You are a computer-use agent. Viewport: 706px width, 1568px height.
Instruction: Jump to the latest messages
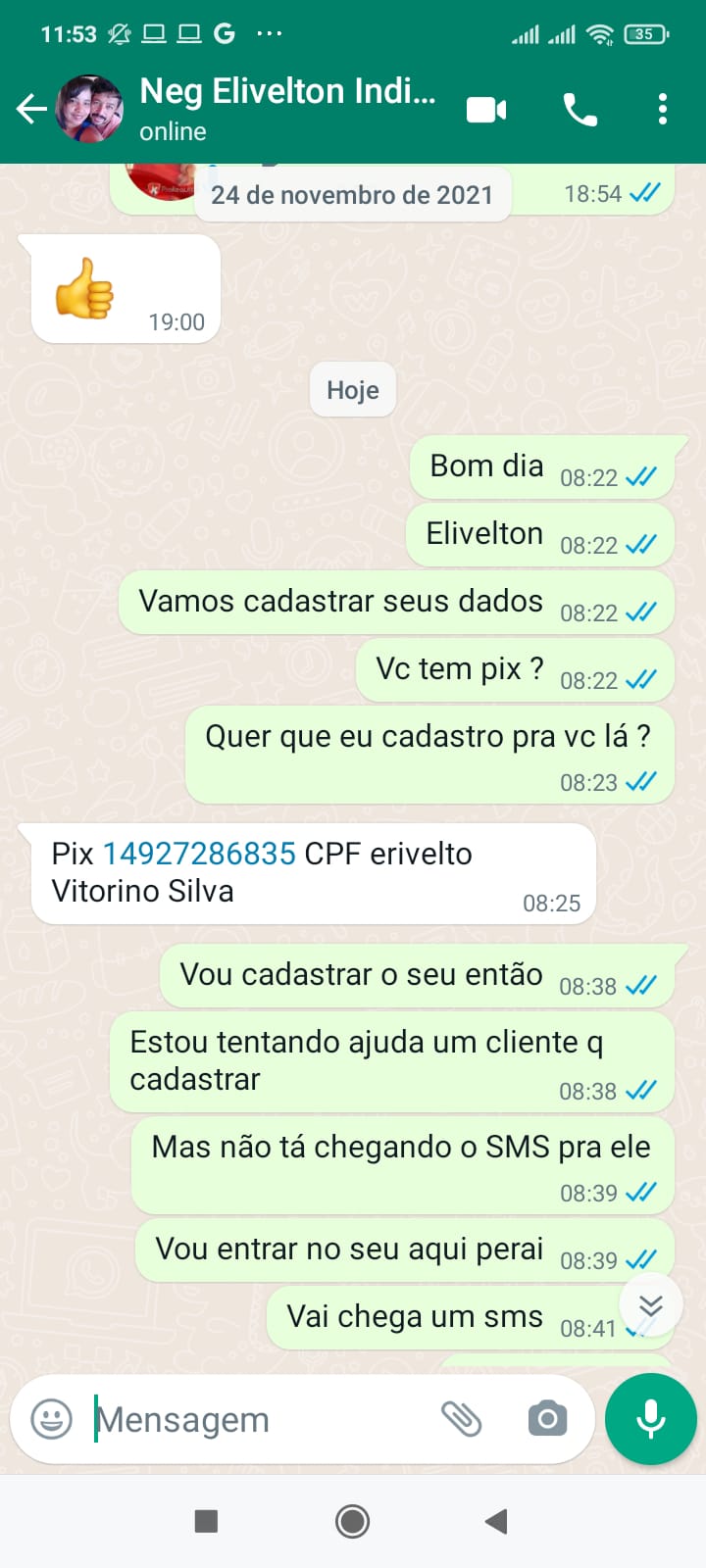tap(650, 1305)
